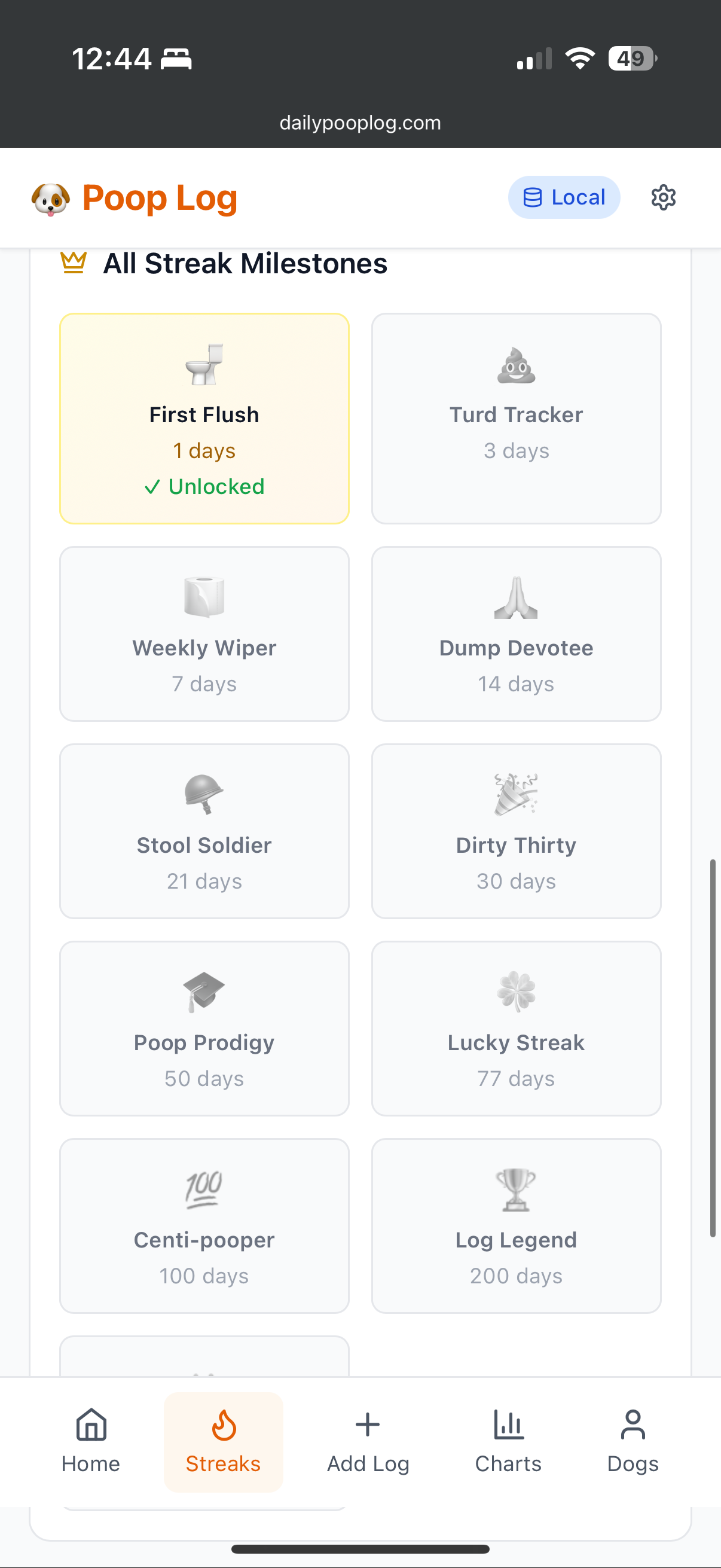Open the Dogs tab
This screenshot has width=721, height=1568.
pos(633,1441)
